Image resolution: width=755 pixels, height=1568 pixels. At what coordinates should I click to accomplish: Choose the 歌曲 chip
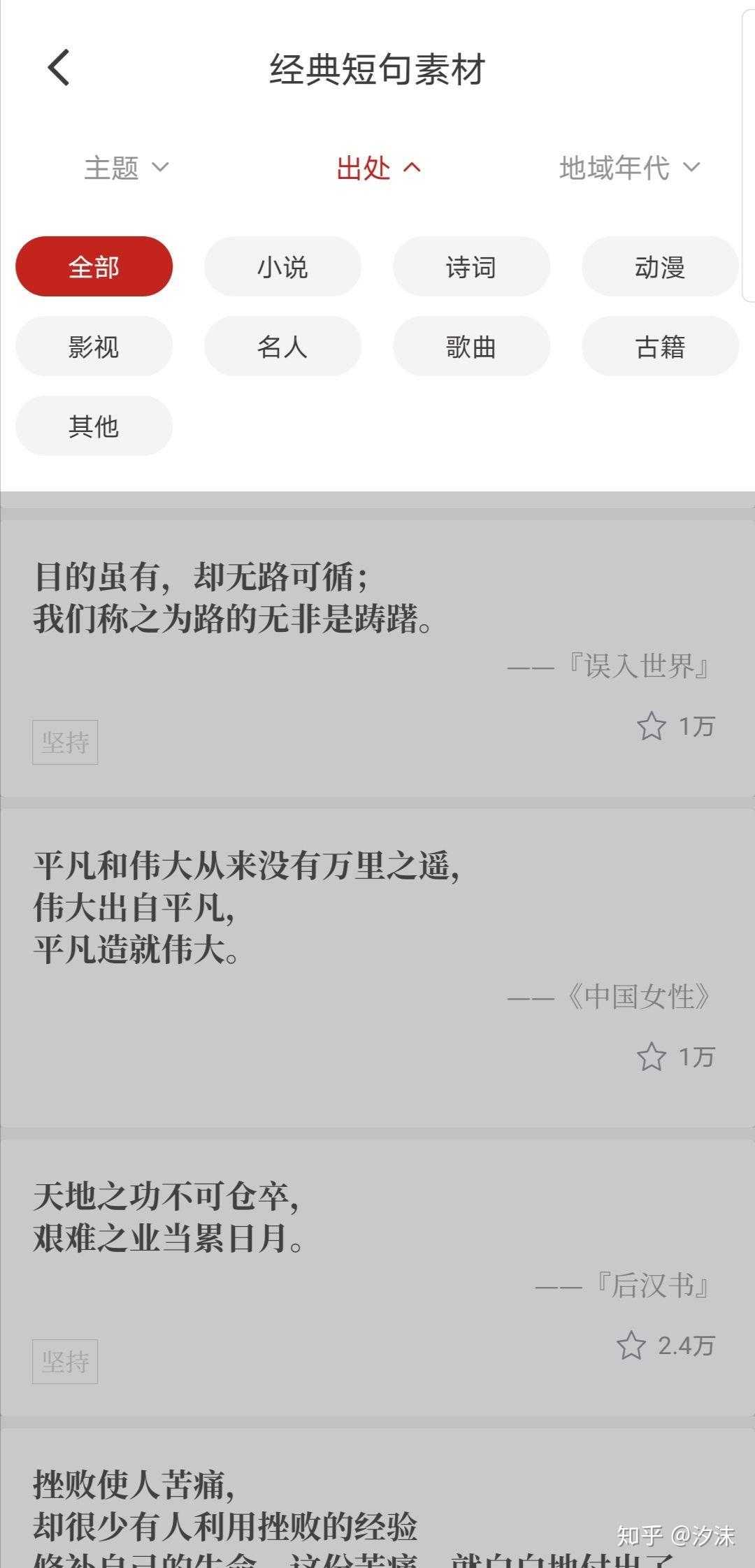click(x=471, y=346)
